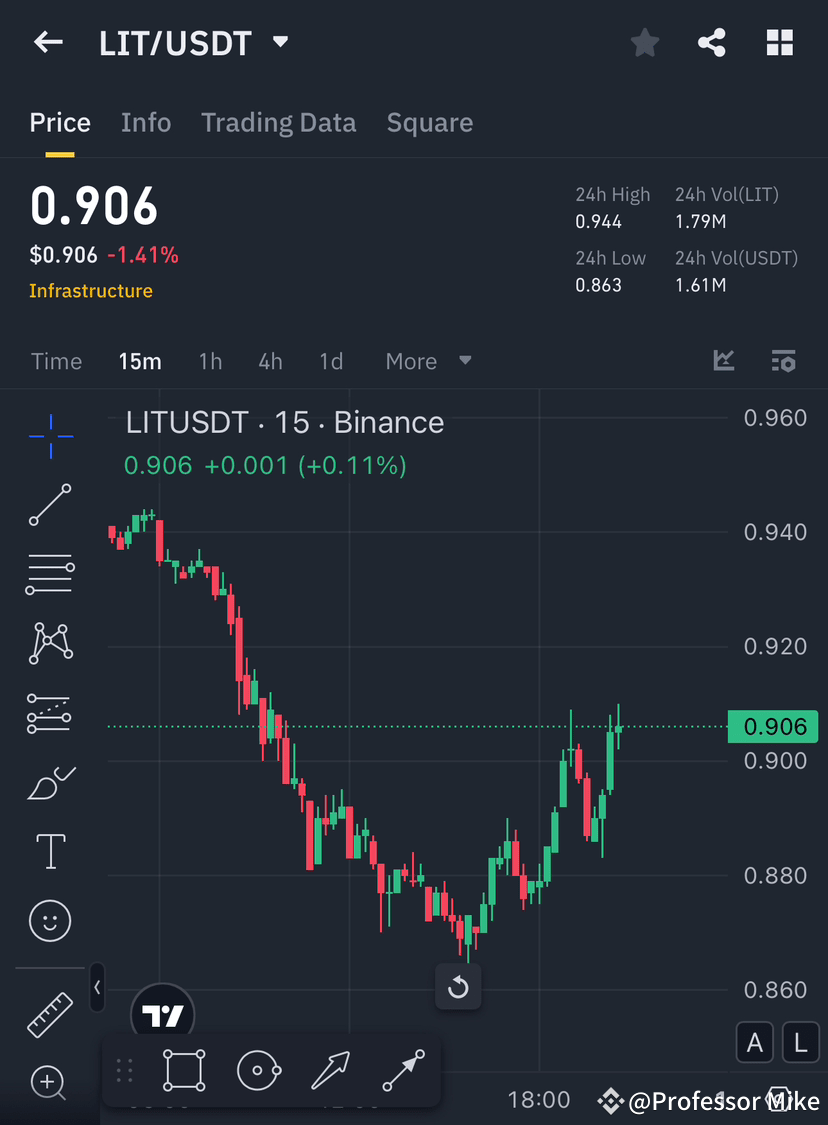Image resolution: width=828 pixels, height=1125 pixels.
Task: Toggle auto price scale with the A button
Action: pyautogui.click(x=755, y=1042)
